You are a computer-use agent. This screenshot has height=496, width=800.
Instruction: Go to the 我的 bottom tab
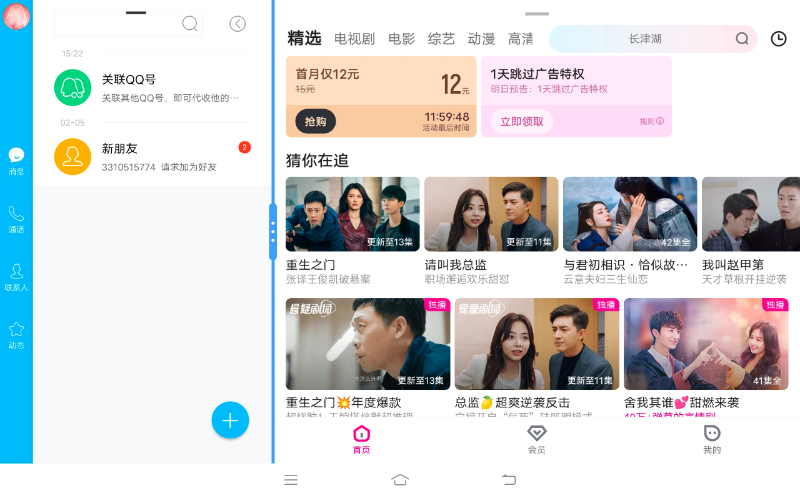tap(712, 439)
